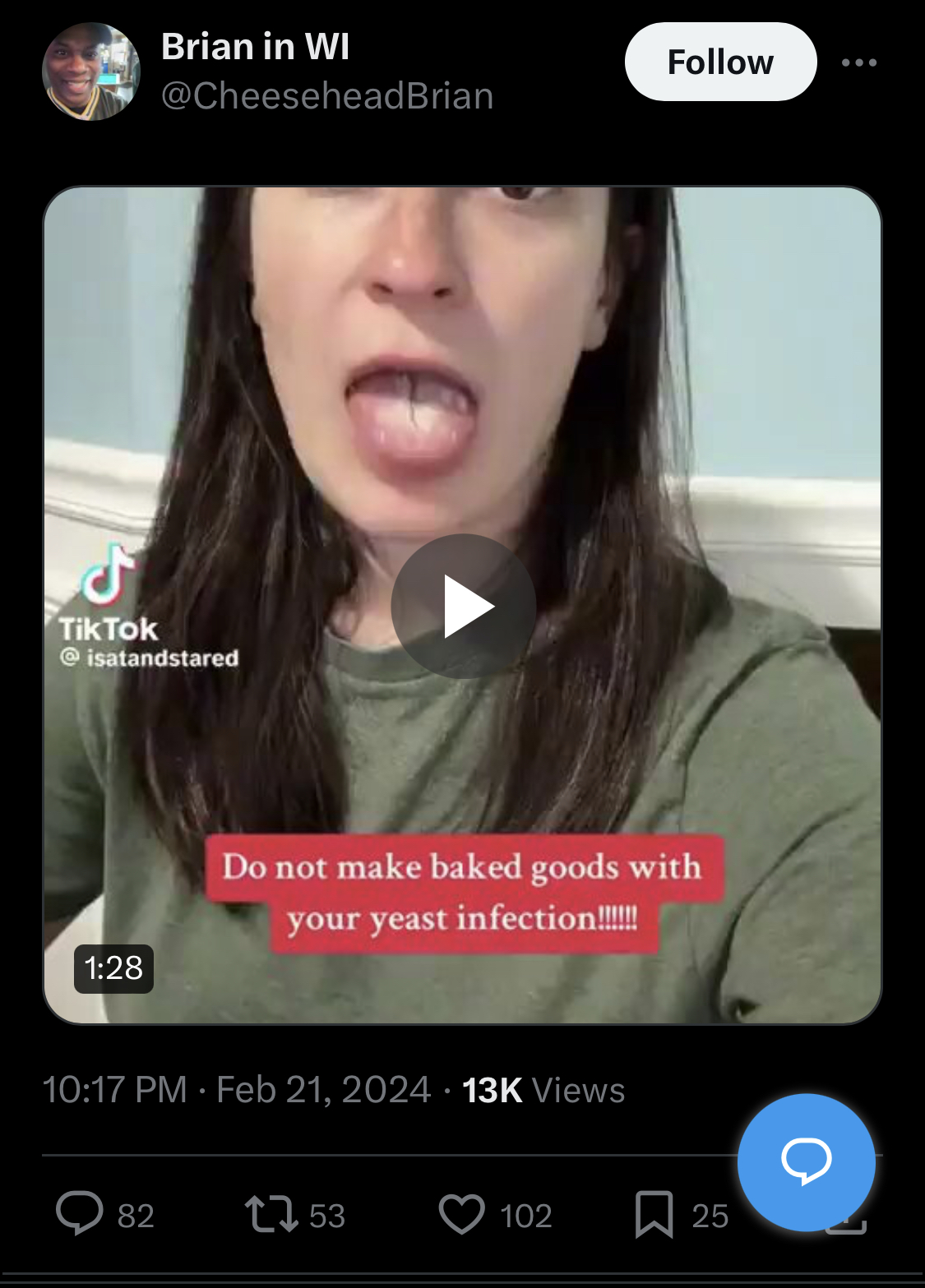Tap the blue floating reply button
The width and height of the screenshot is (925, 1288).
point(806,1161)
